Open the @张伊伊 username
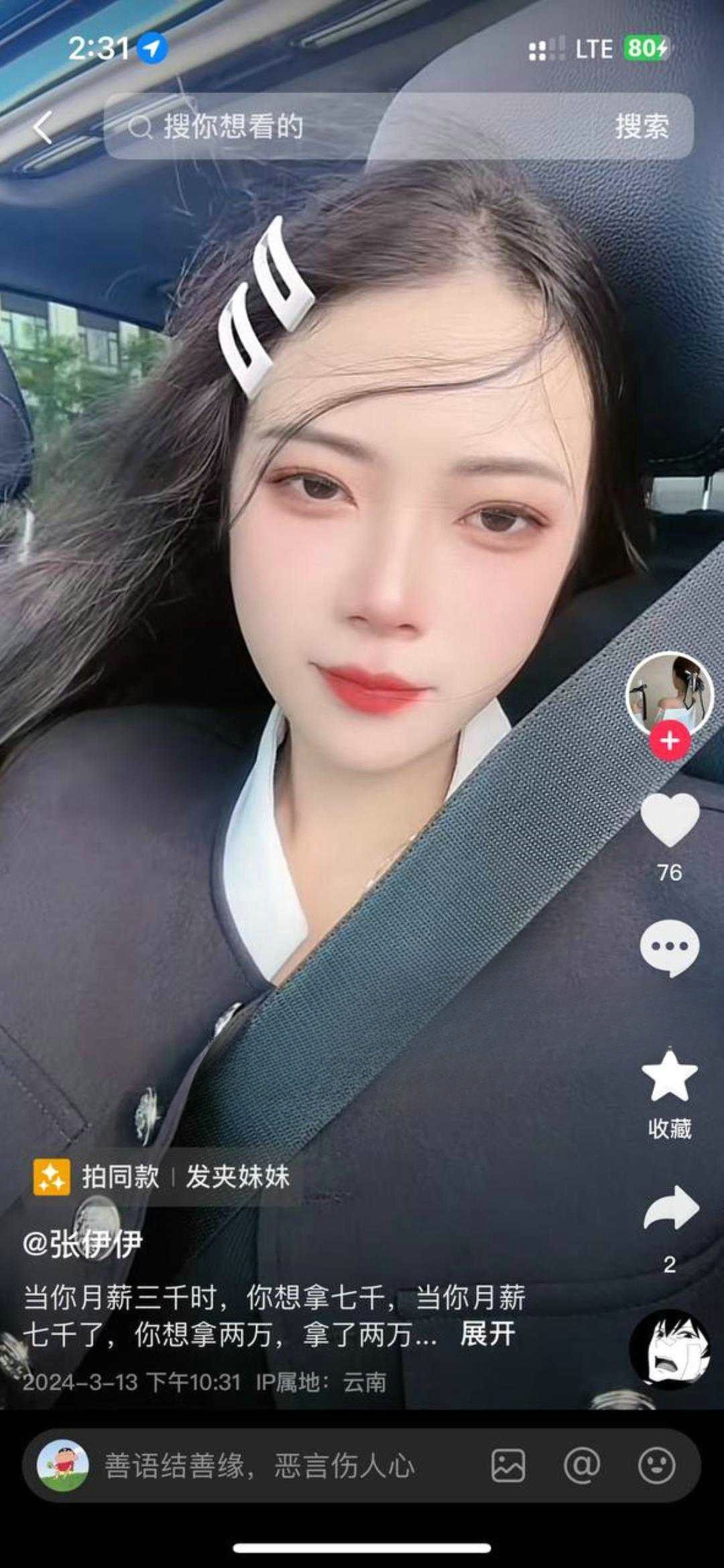Viewport: 724px width, 1568px height. point(83,1244)
